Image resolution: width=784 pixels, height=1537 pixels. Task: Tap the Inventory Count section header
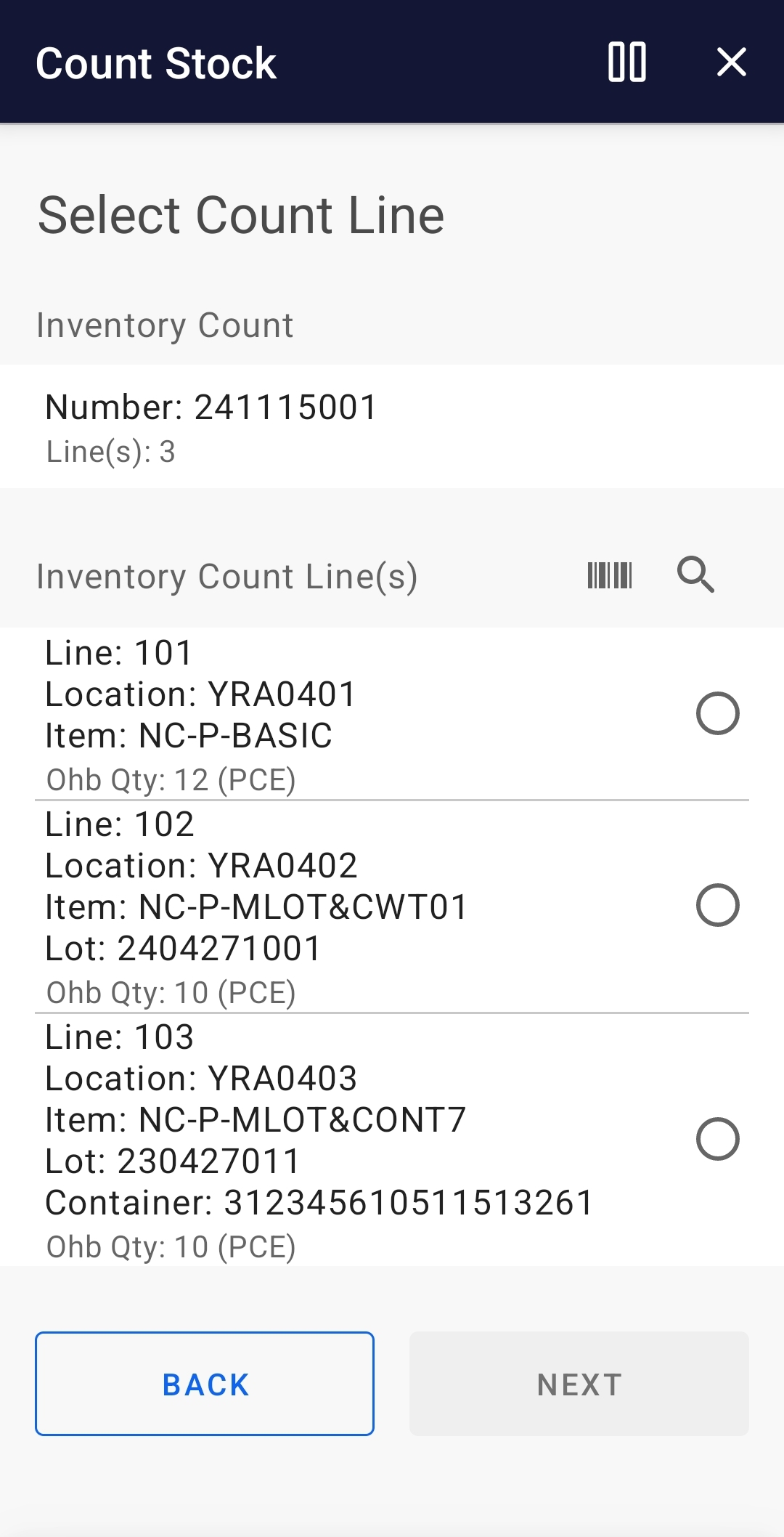click(x=165, y=325)
